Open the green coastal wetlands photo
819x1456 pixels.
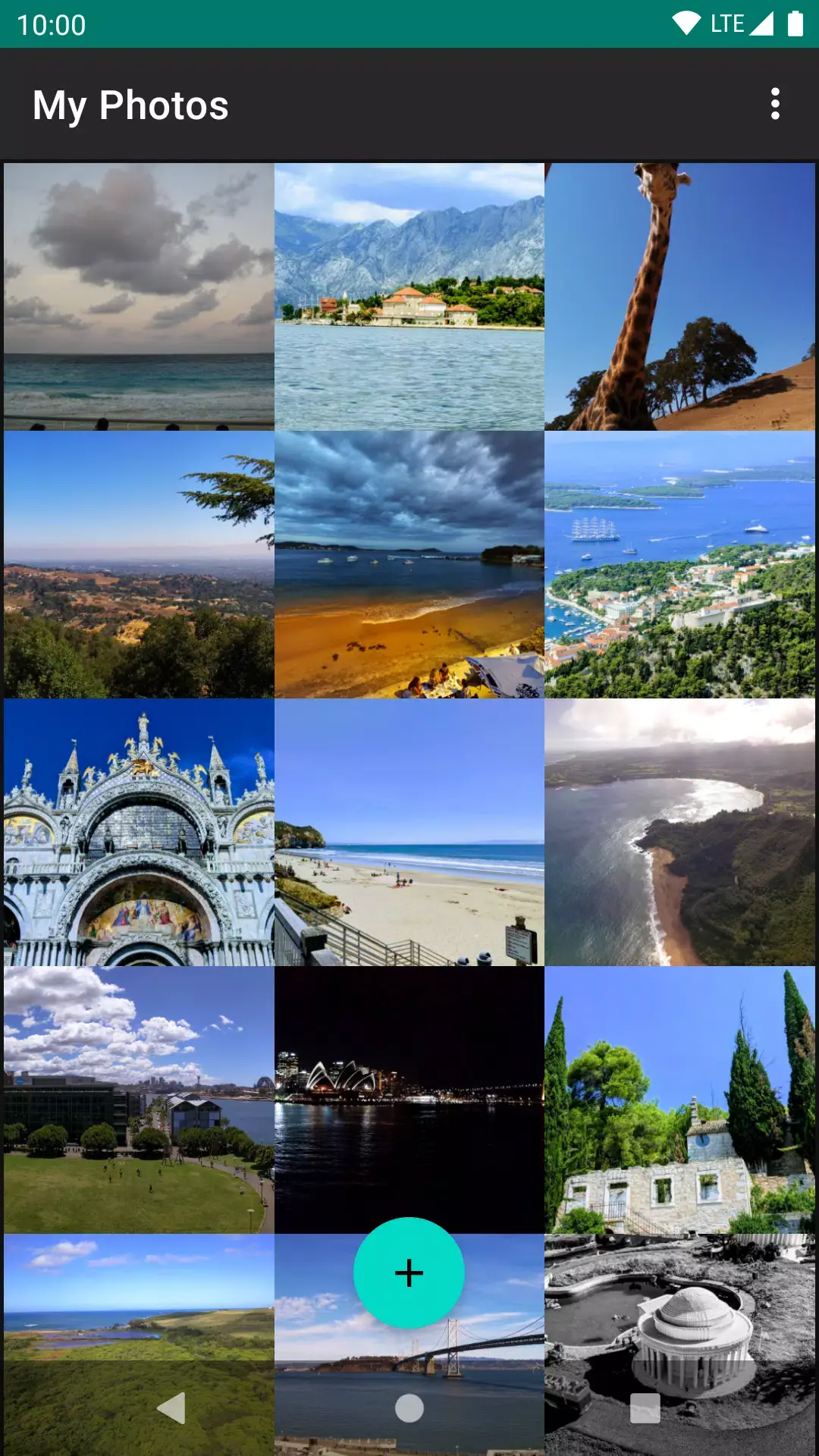click(x=139, y=1304)
